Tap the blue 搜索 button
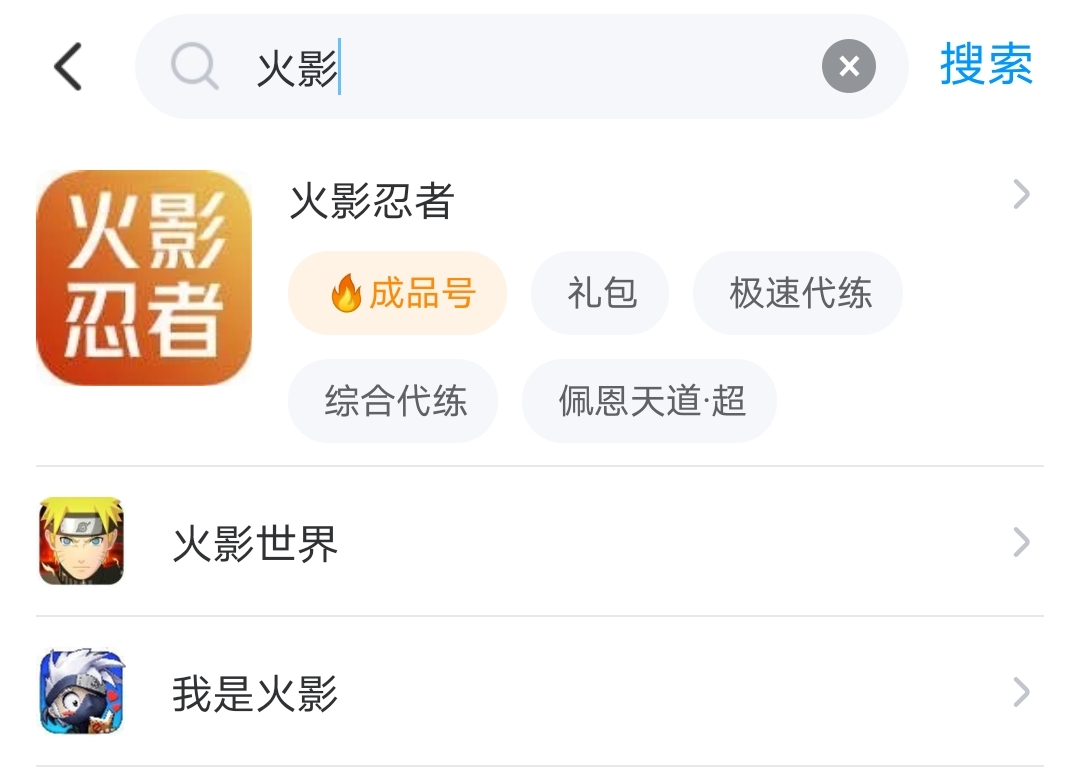The width and height of the screenshot is (1080, 768). pos(986,66)
